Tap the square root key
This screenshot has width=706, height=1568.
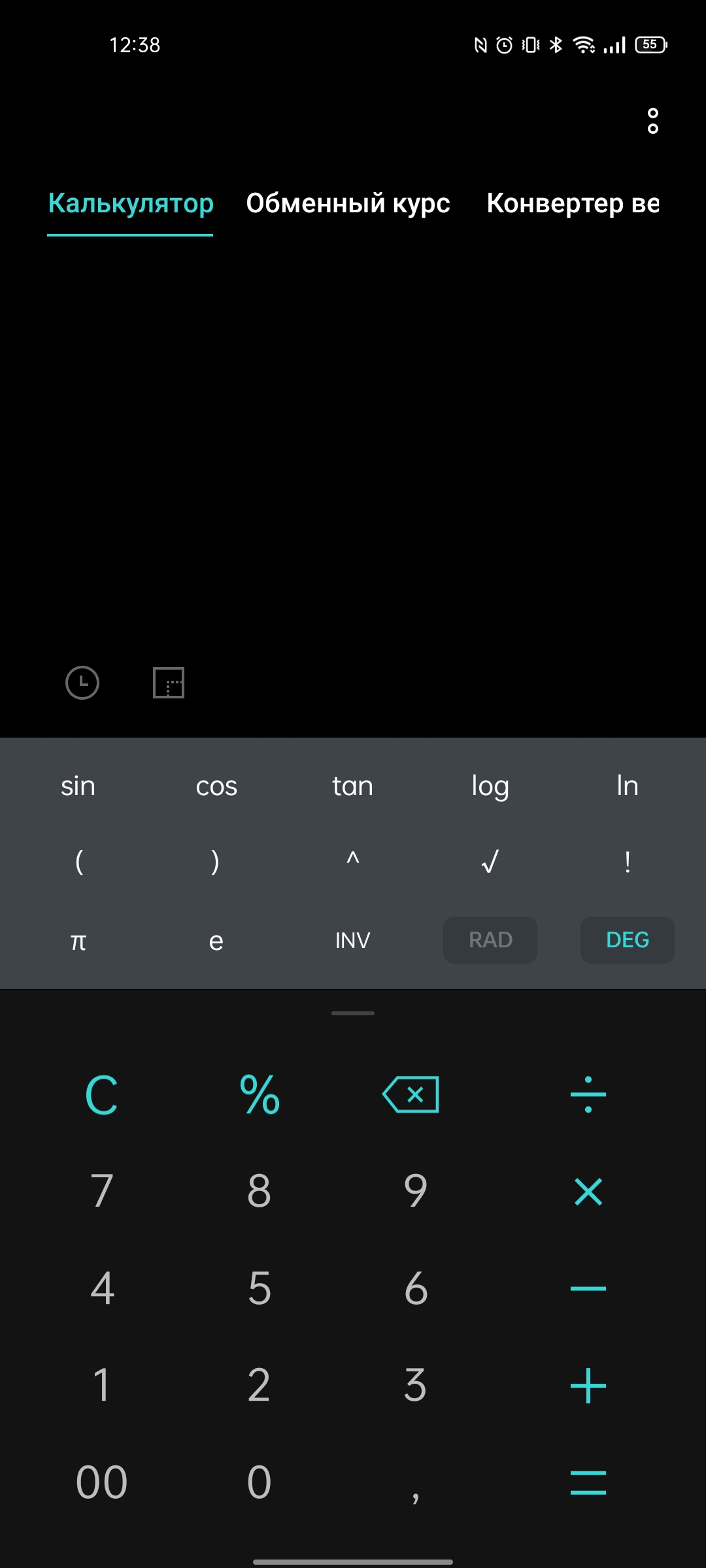(490, 862)
